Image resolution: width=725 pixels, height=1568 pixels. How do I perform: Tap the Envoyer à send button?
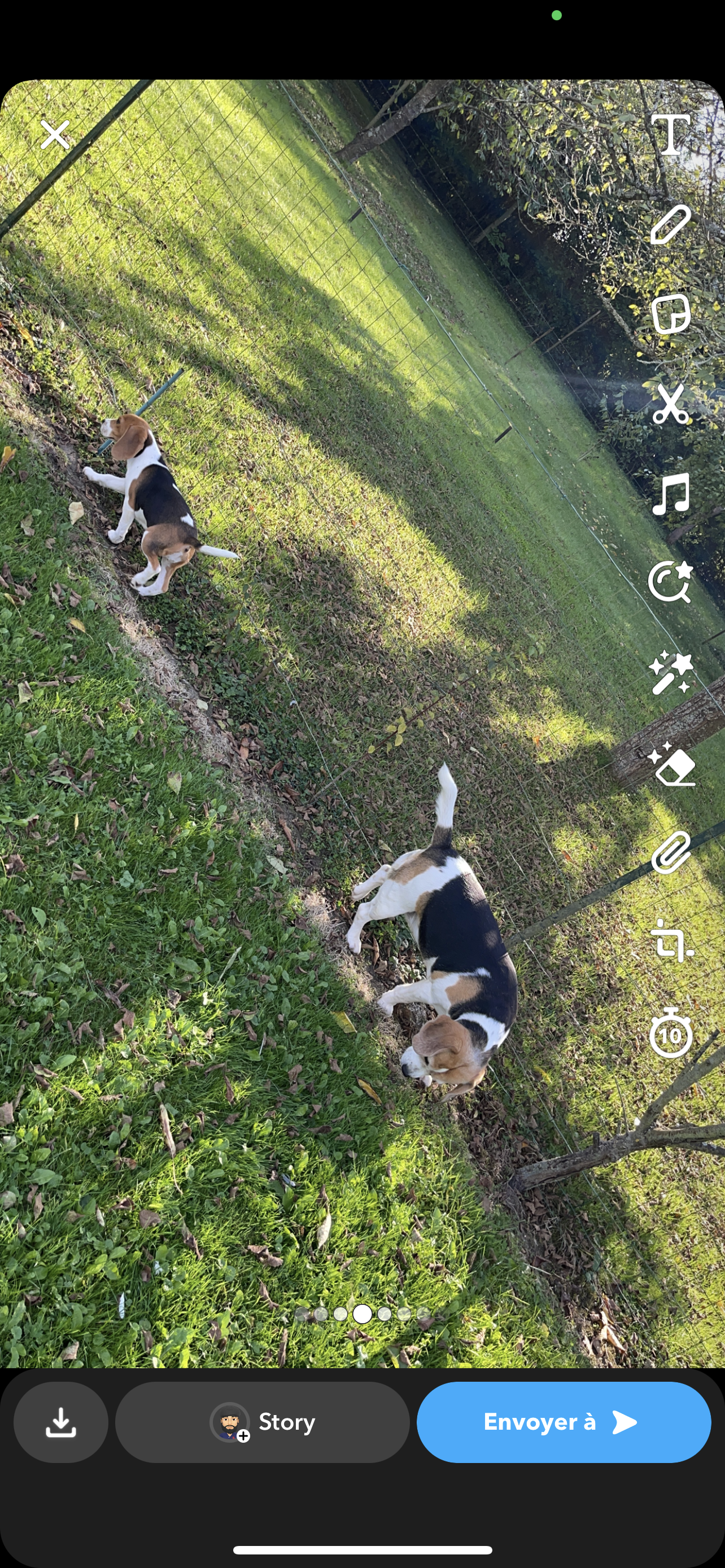click(x=563, y=1422)
